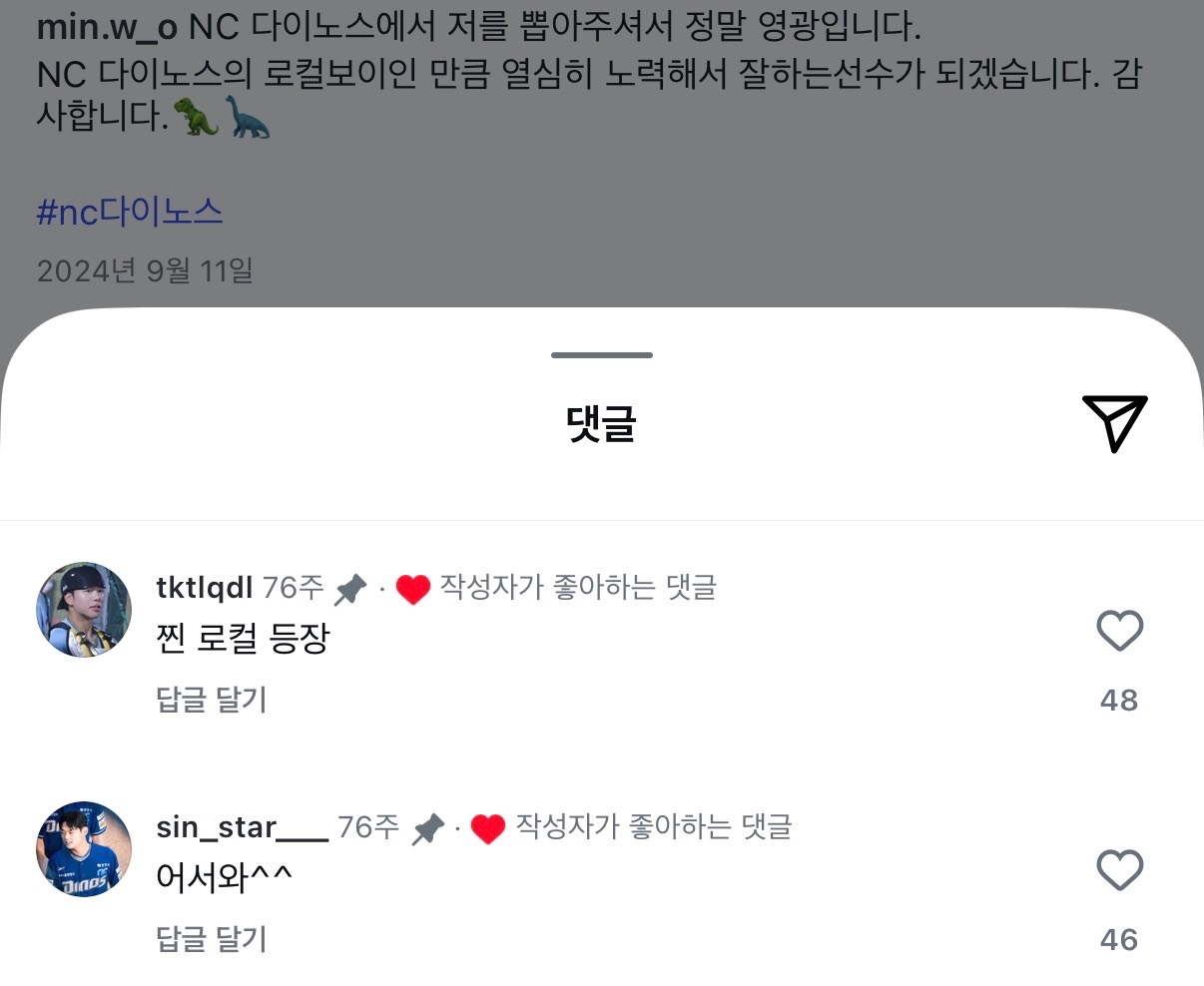Open sin_star___'s profile picture
This screenshot has height=986, width=1204.
pyautogui.click(x=84, y=849)
